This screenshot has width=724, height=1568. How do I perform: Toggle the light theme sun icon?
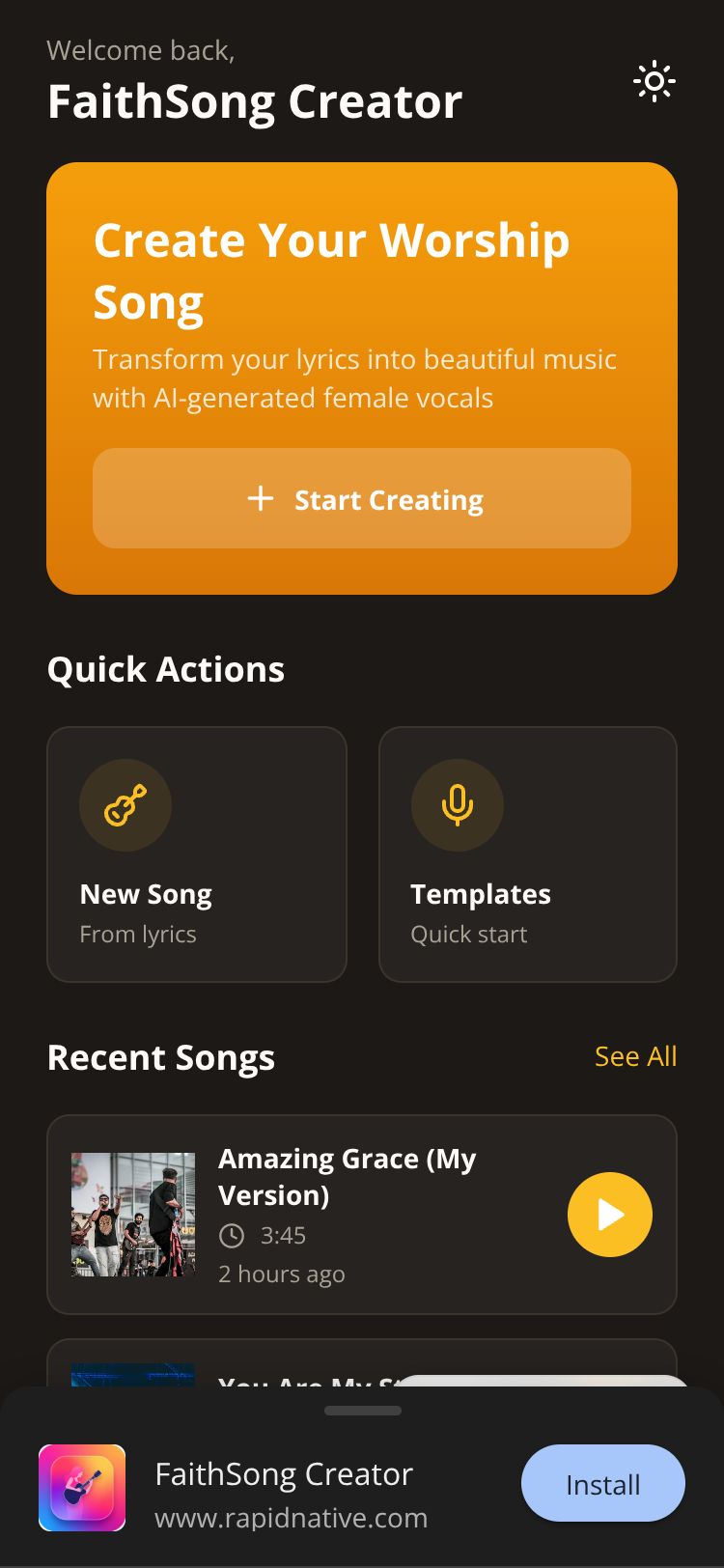click(x=654, y=82)
